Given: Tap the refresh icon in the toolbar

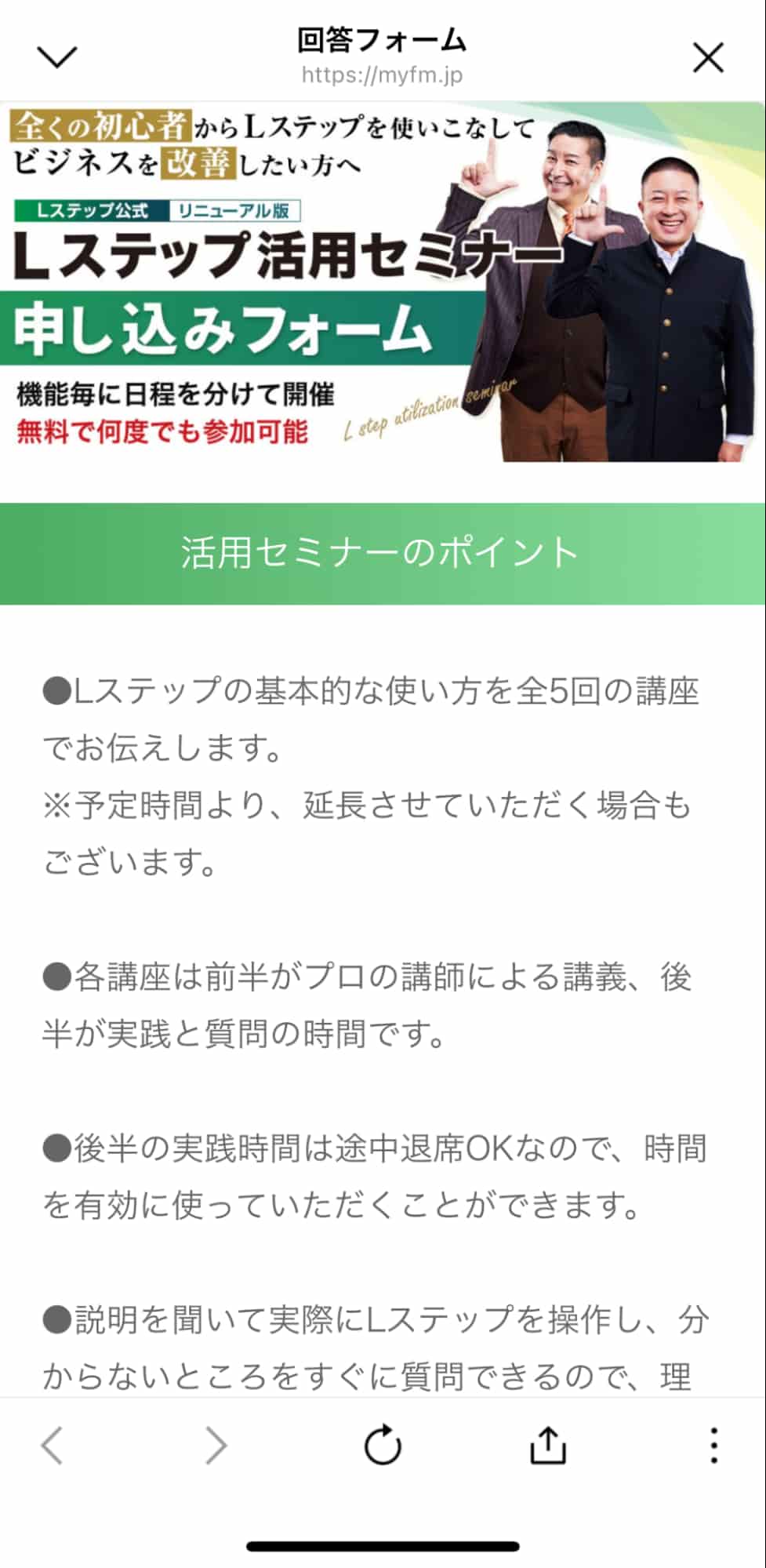Looking at the screenshot, I should [383, 1447].
